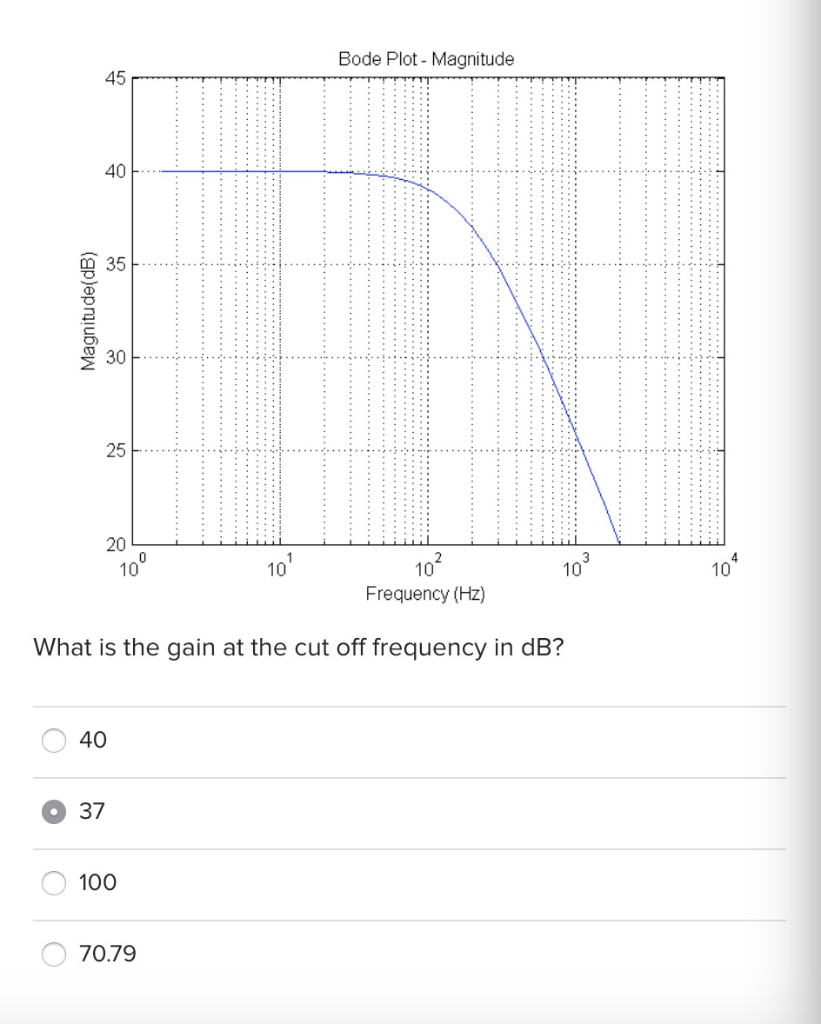Click the divider line above answer choices

pos(410,704)
